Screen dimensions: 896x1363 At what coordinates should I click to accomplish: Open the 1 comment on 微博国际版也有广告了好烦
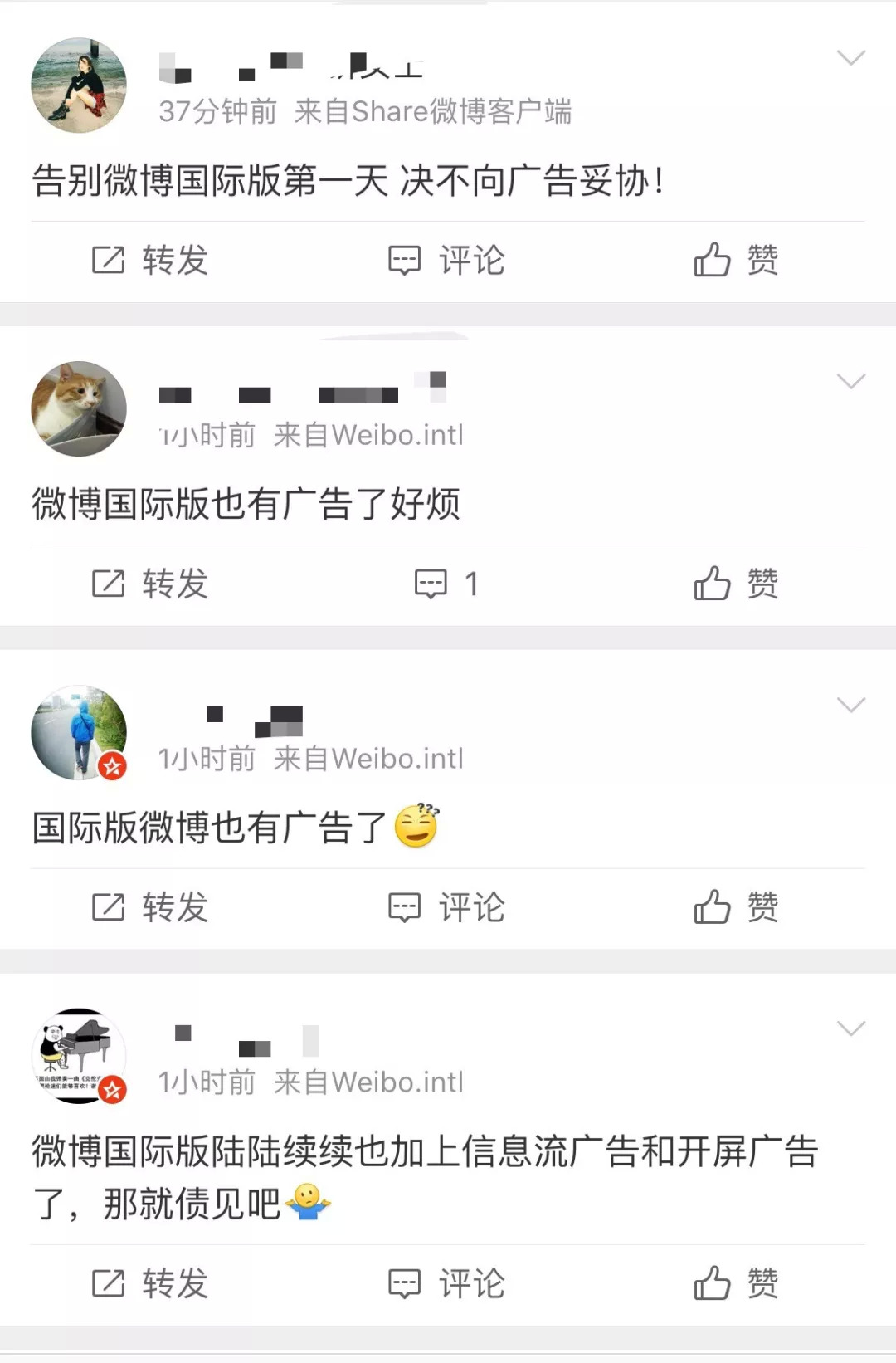(x=447, y=584)
